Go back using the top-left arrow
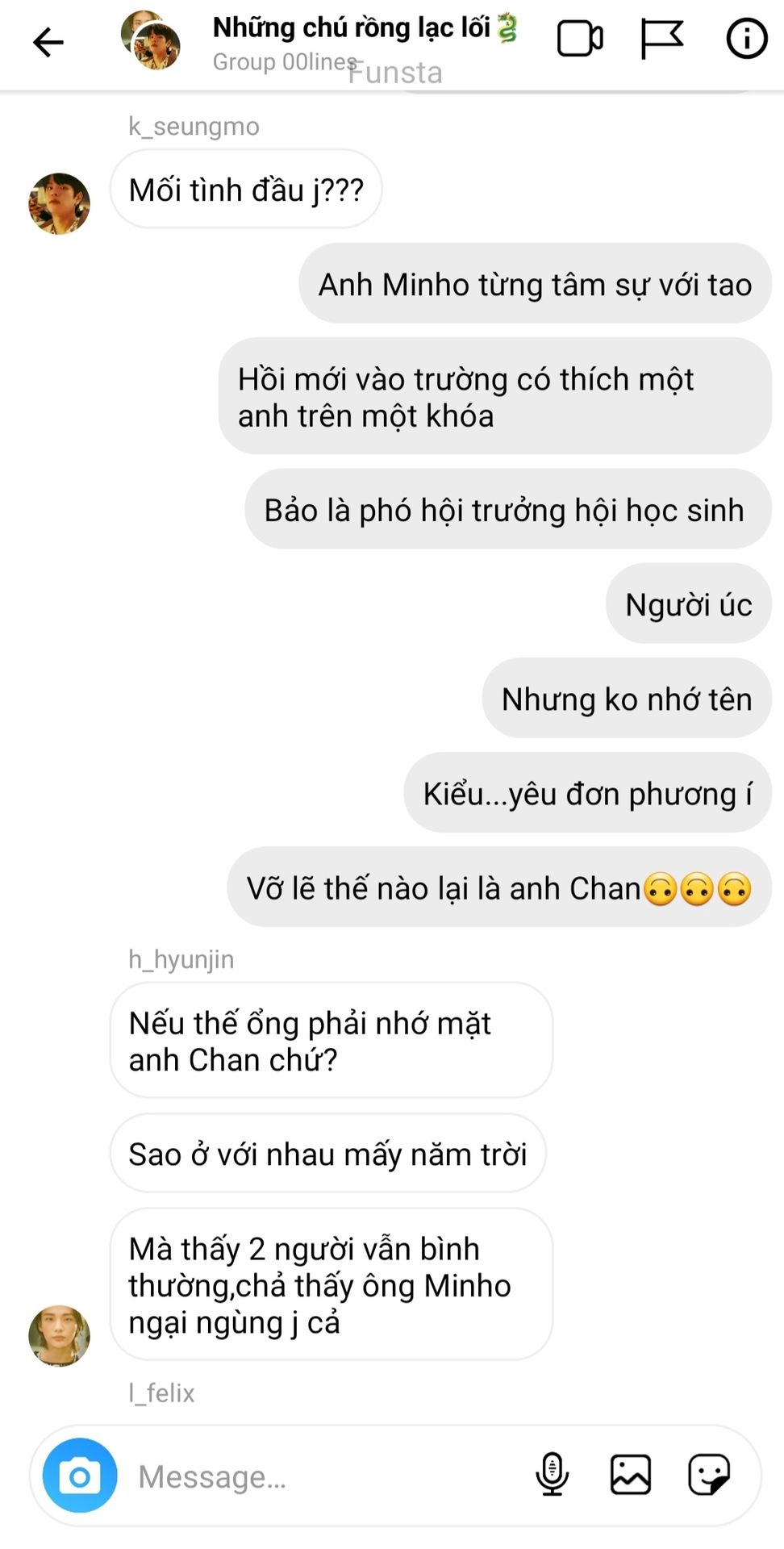The image size is (784, 1549). (x=48, y=42)
